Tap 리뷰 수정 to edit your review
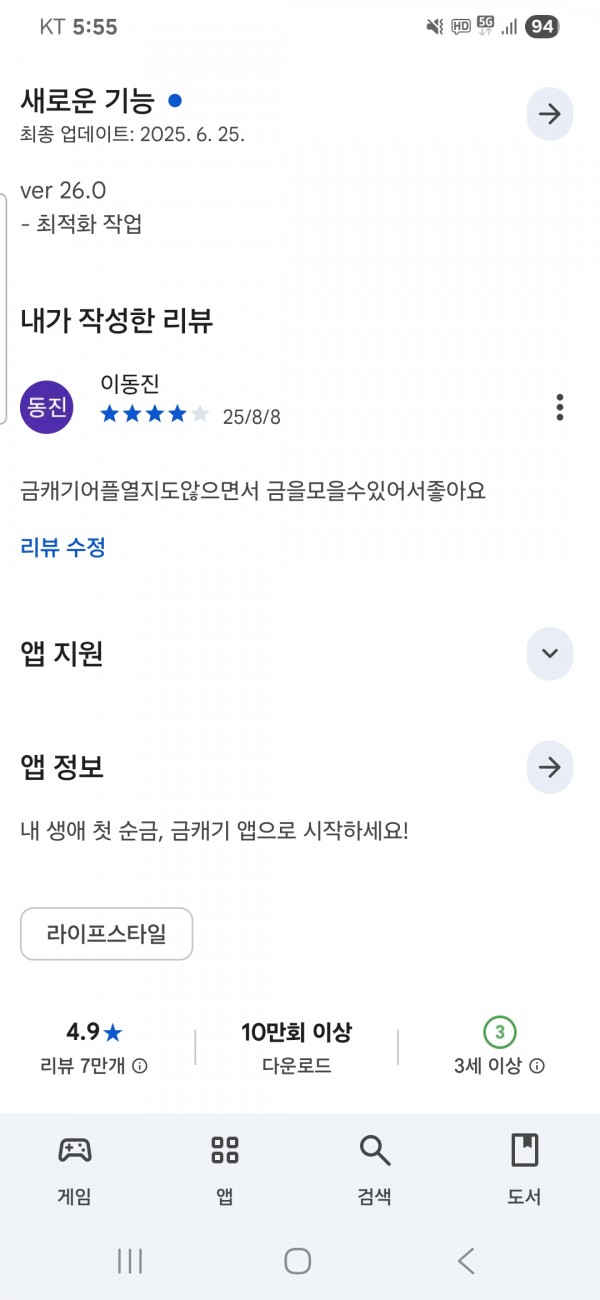Screen dimensions: 600x1300 point(63,547)
